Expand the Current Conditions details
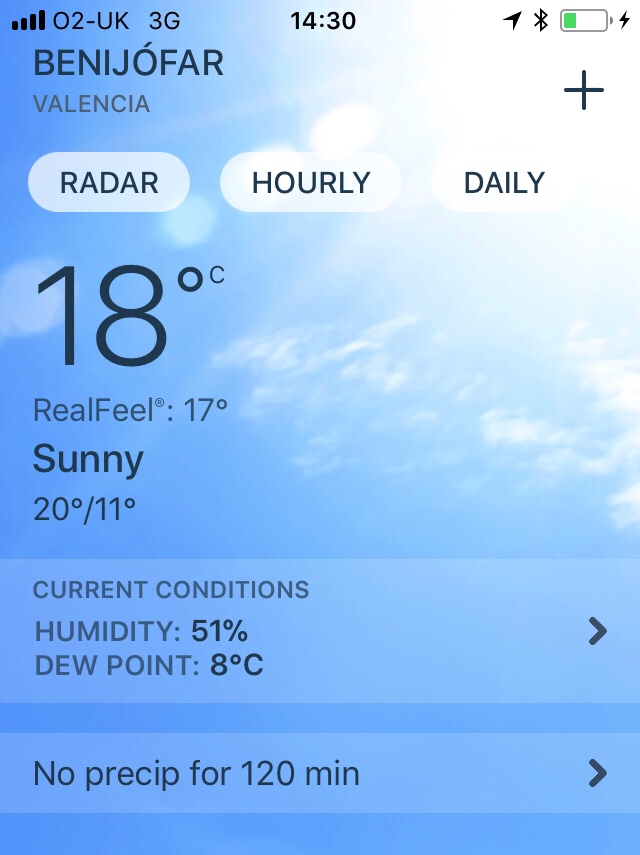This screenshot has height=855, width=640. pyautogui.click(x=597, y=630)
